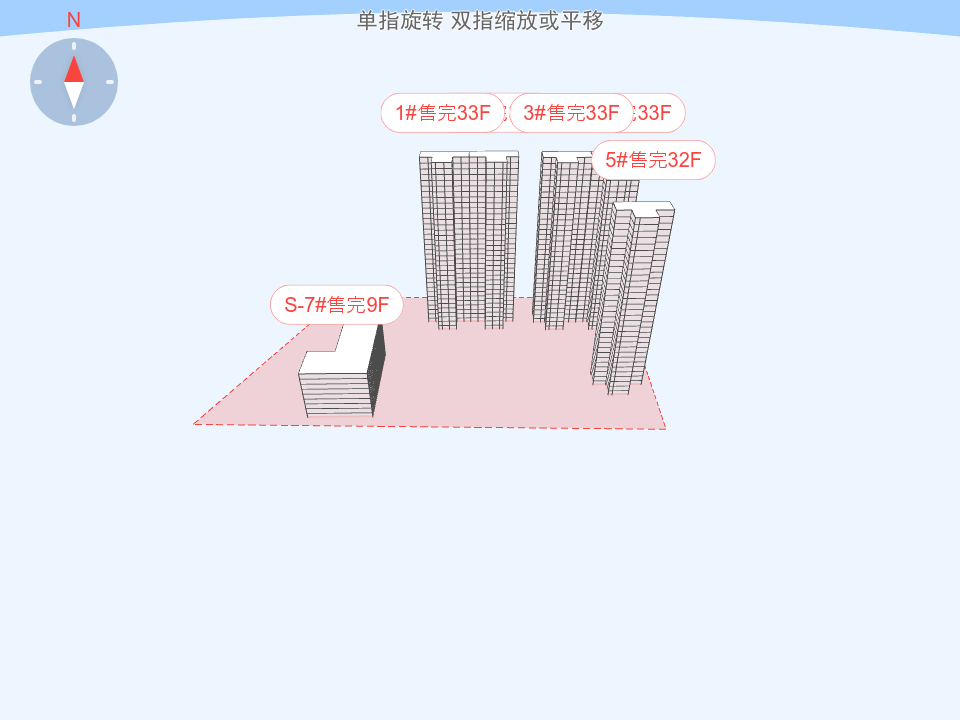
Task: Select the S-7#售完9F building label
Action: [x=336, y=305]
